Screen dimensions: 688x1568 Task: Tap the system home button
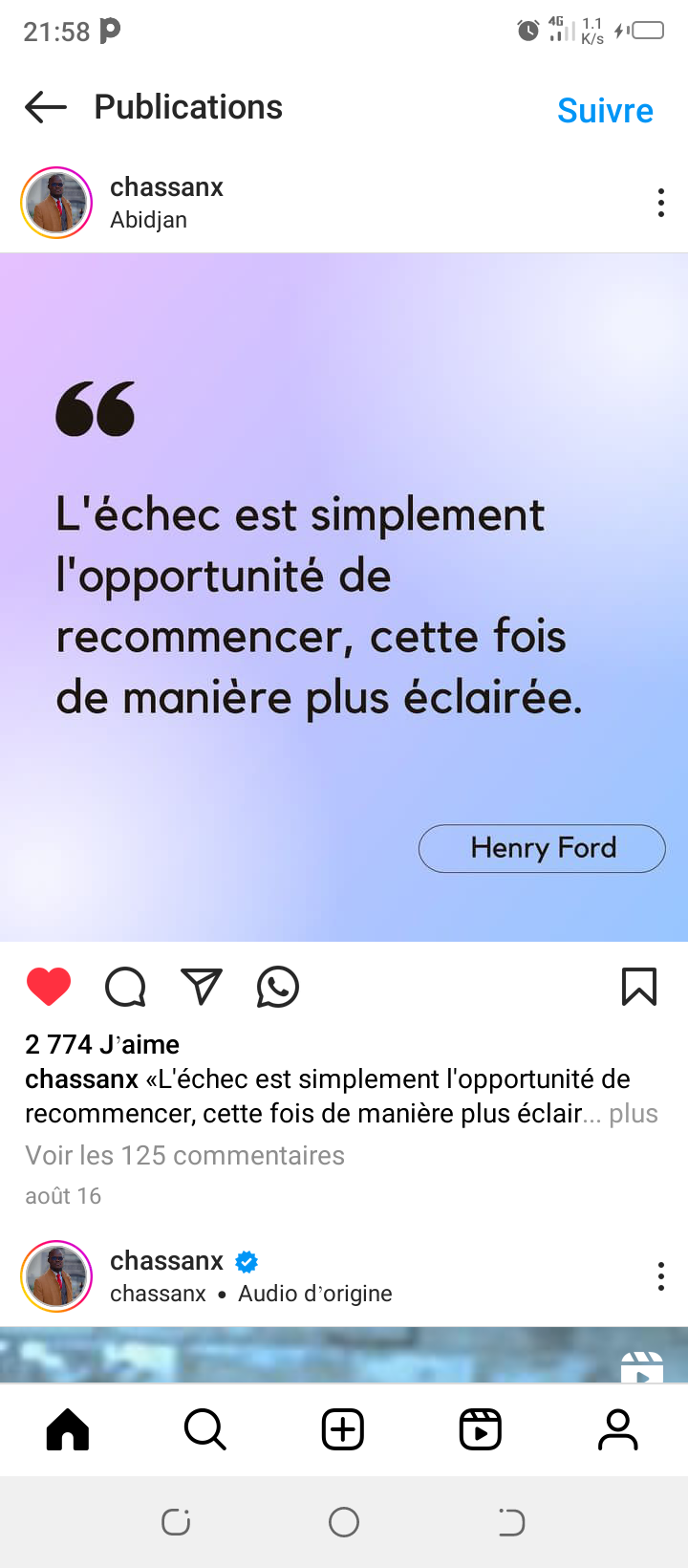pyautogui.click(x=344, y=1522)
